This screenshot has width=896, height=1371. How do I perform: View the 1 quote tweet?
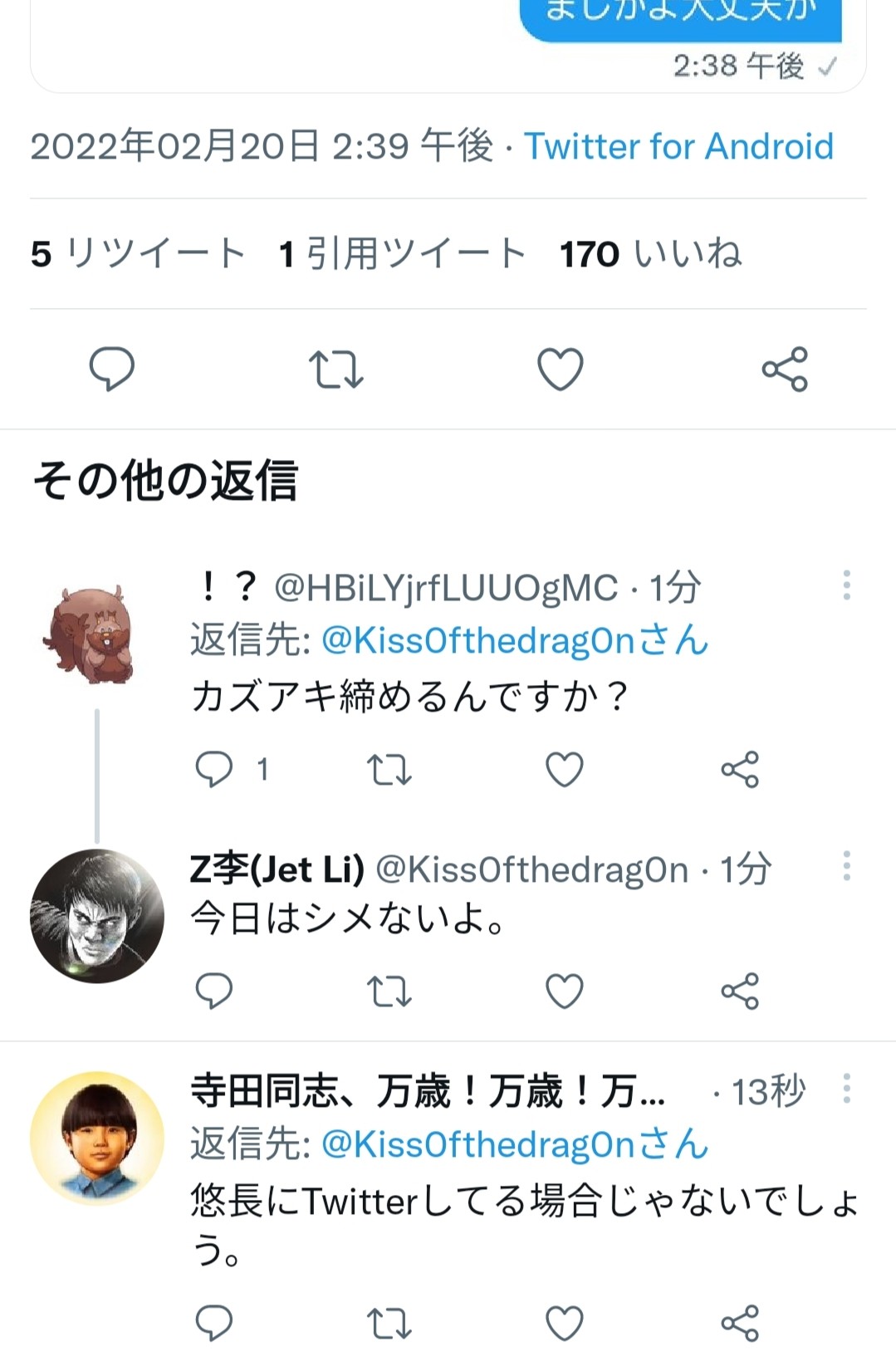pos(403,253)
